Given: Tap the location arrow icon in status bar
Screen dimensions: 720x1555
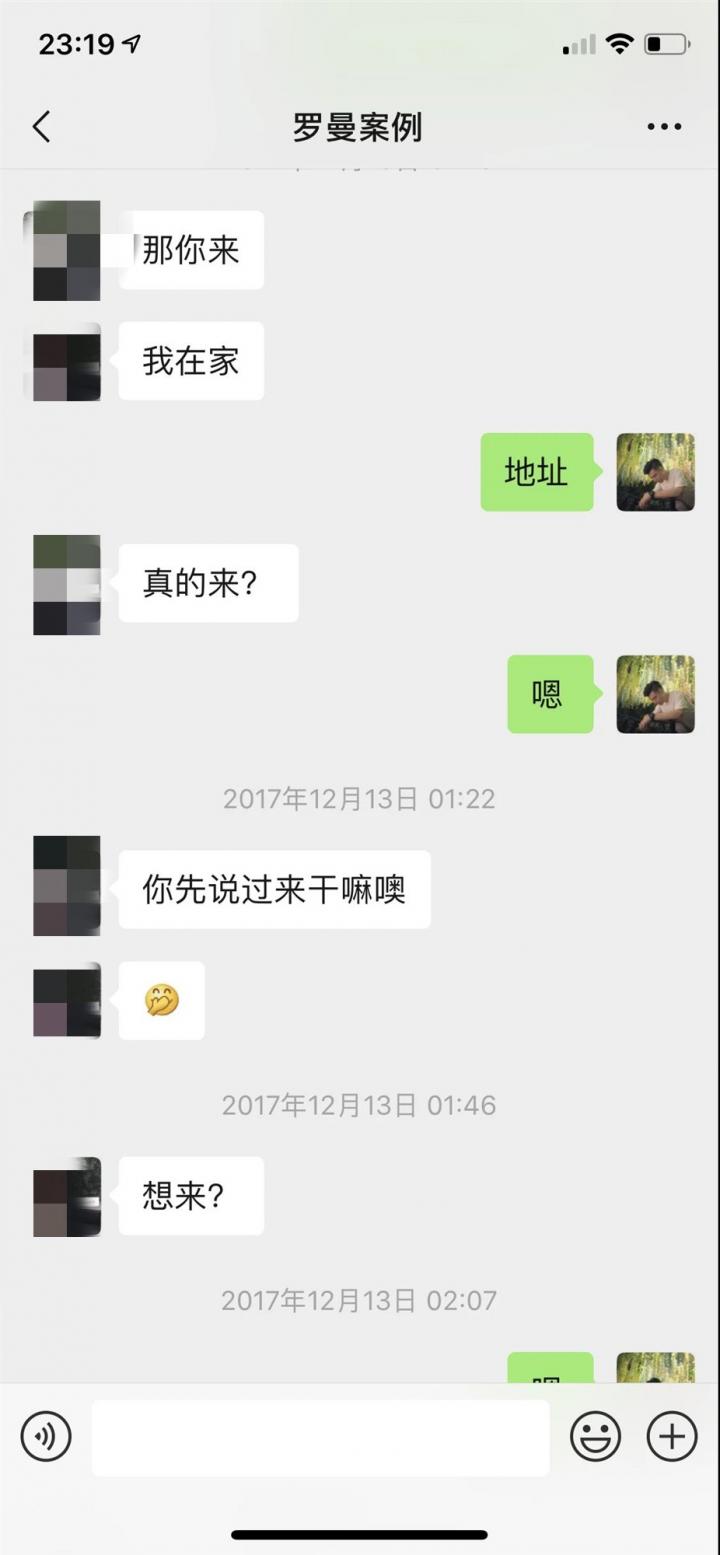Looking at the screenshot, I should (x=130, y=42).
